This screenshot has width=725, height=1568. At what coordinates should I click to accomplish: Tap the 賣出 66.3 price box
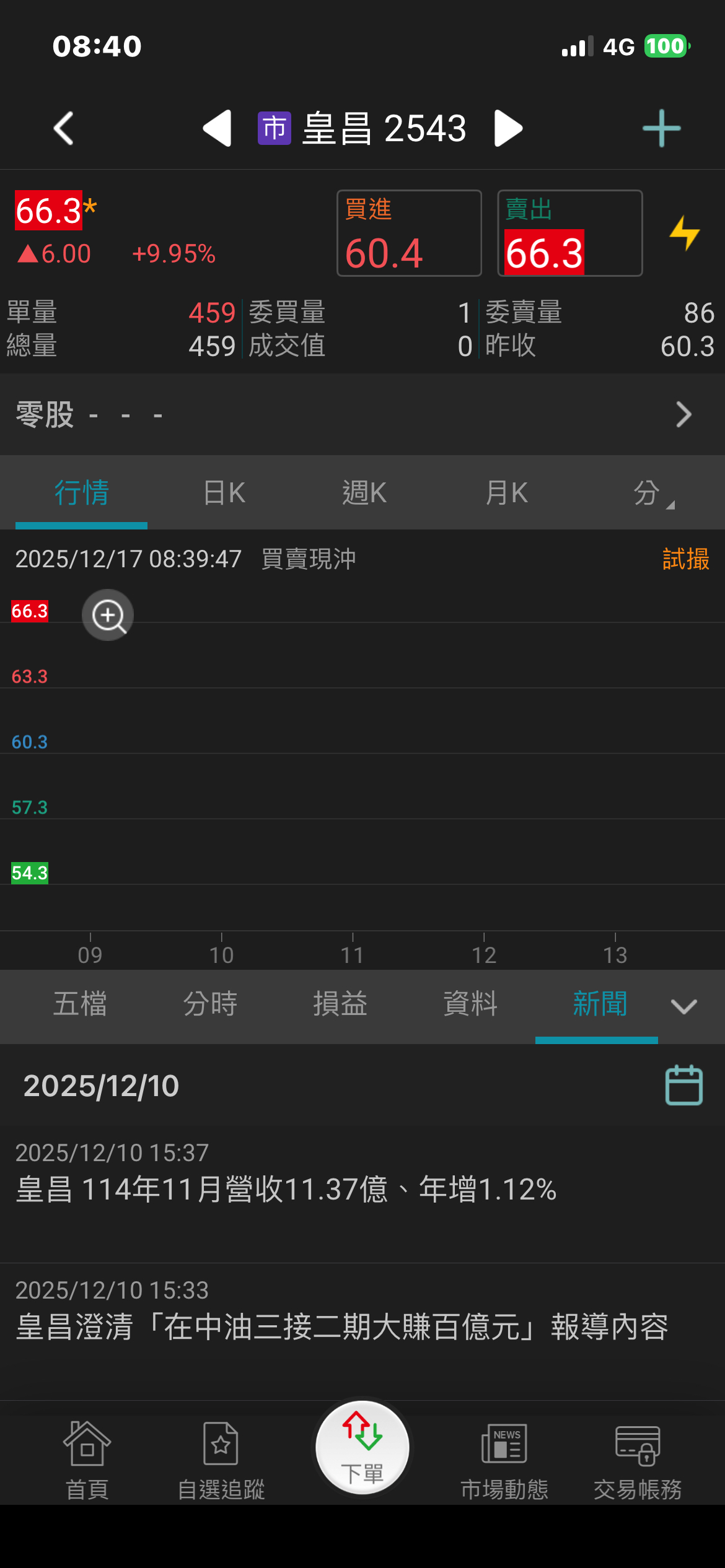click(x=569, y=233)
